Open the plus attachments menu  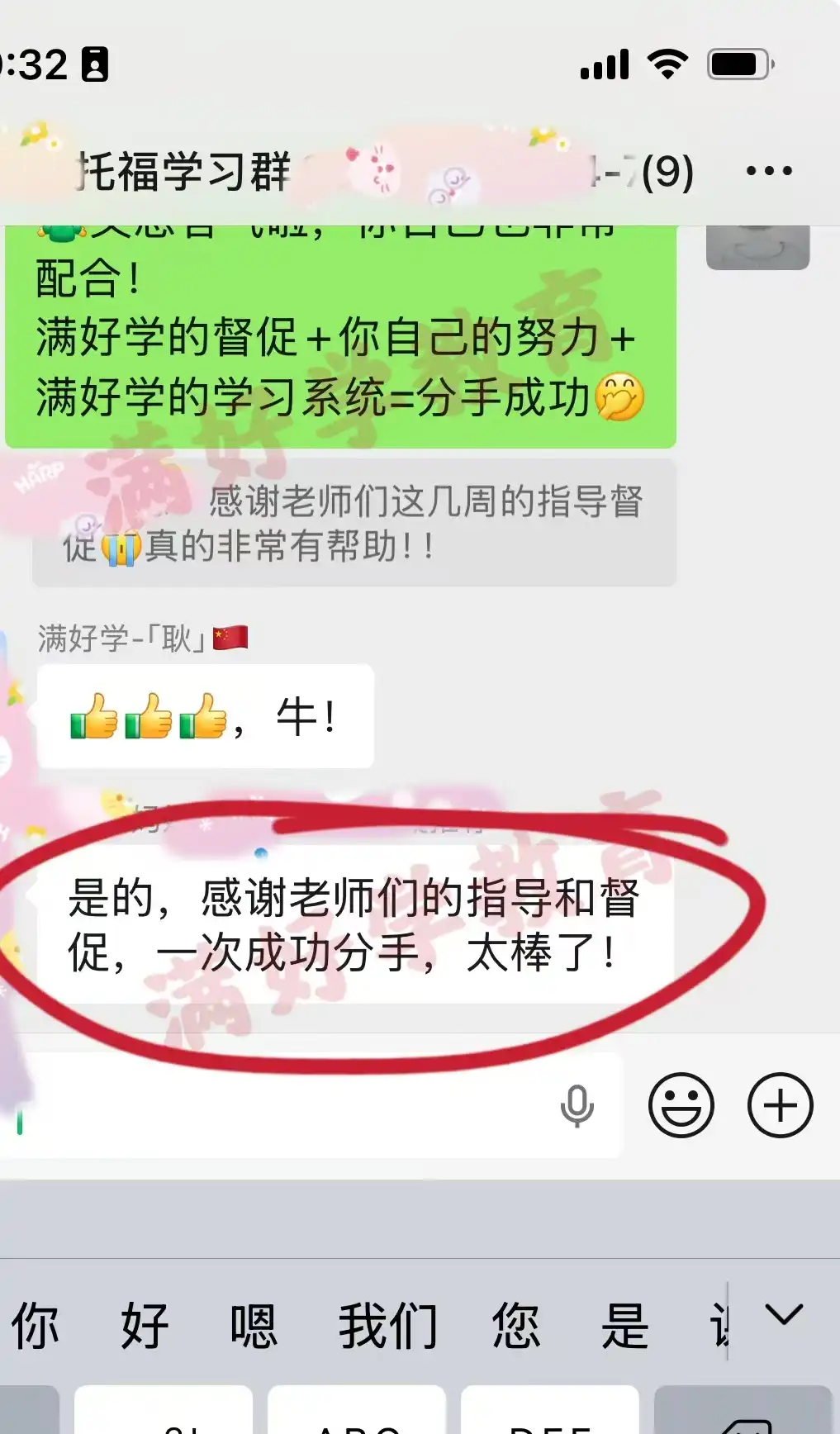[x=780, y=1106]
